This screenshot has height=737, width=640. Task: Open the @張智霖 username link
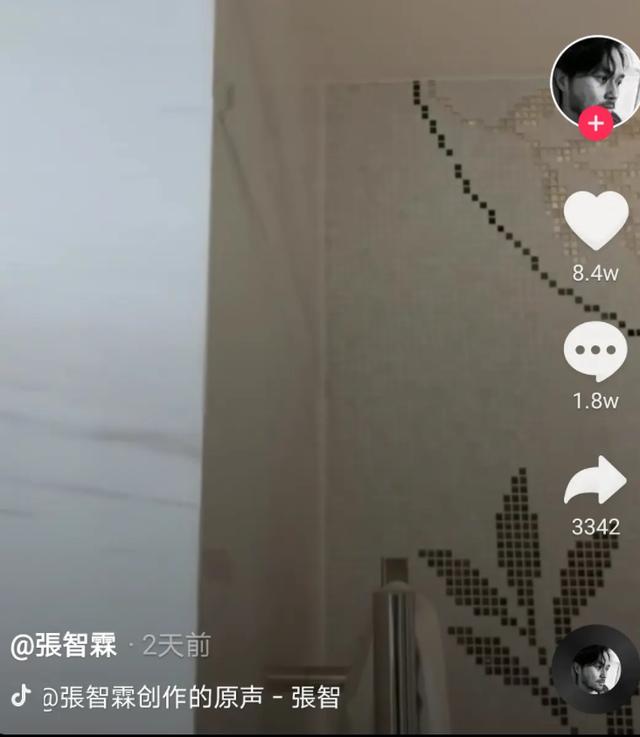click(64, 645)
